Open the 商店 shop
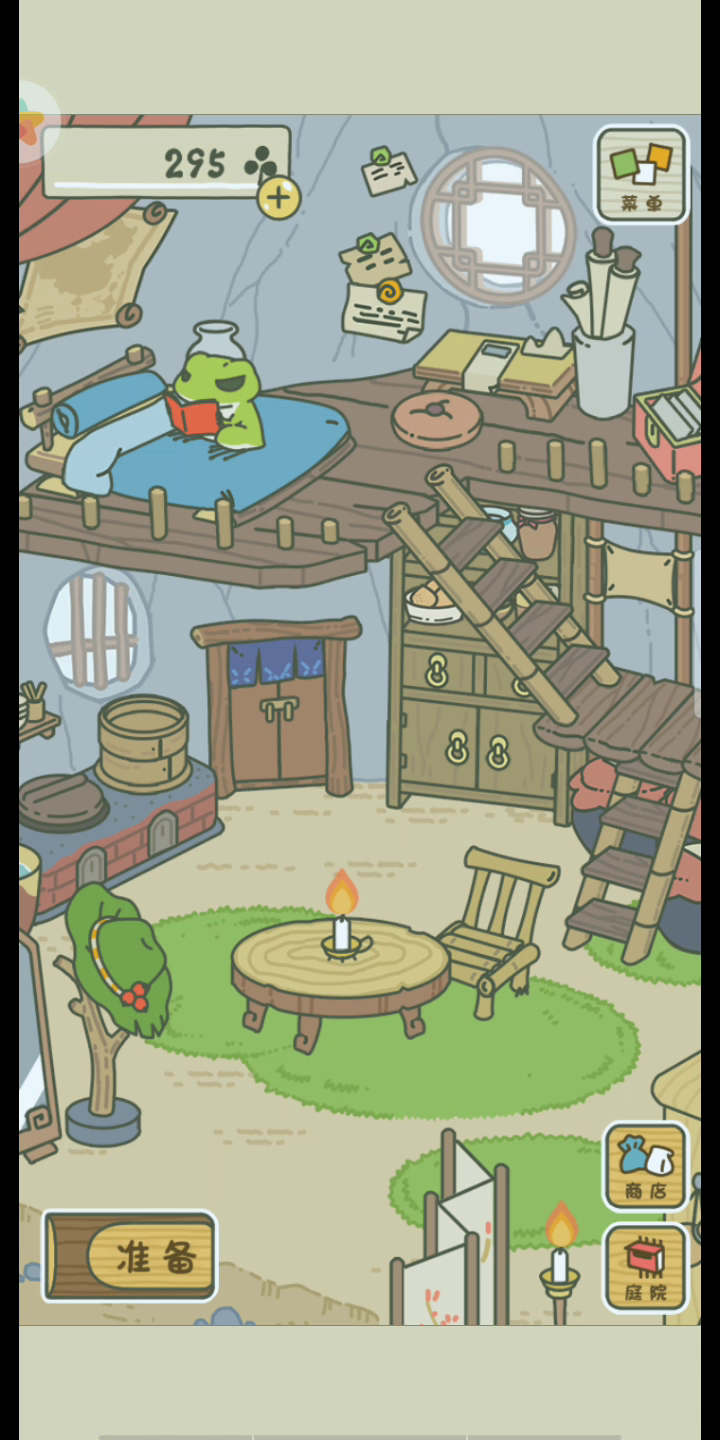 pyautogui.click(x=646, y=1166)
